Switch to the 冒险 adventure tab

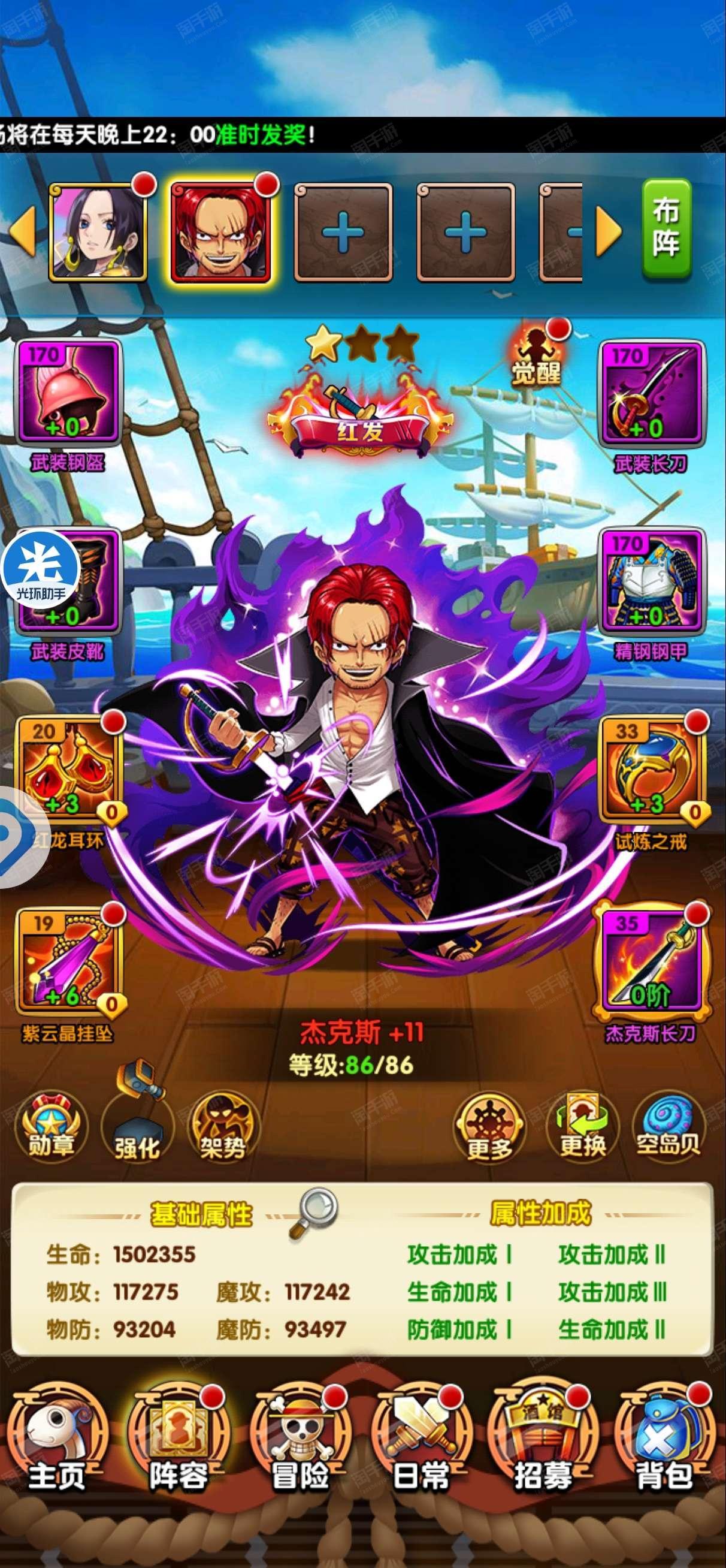301,1441
